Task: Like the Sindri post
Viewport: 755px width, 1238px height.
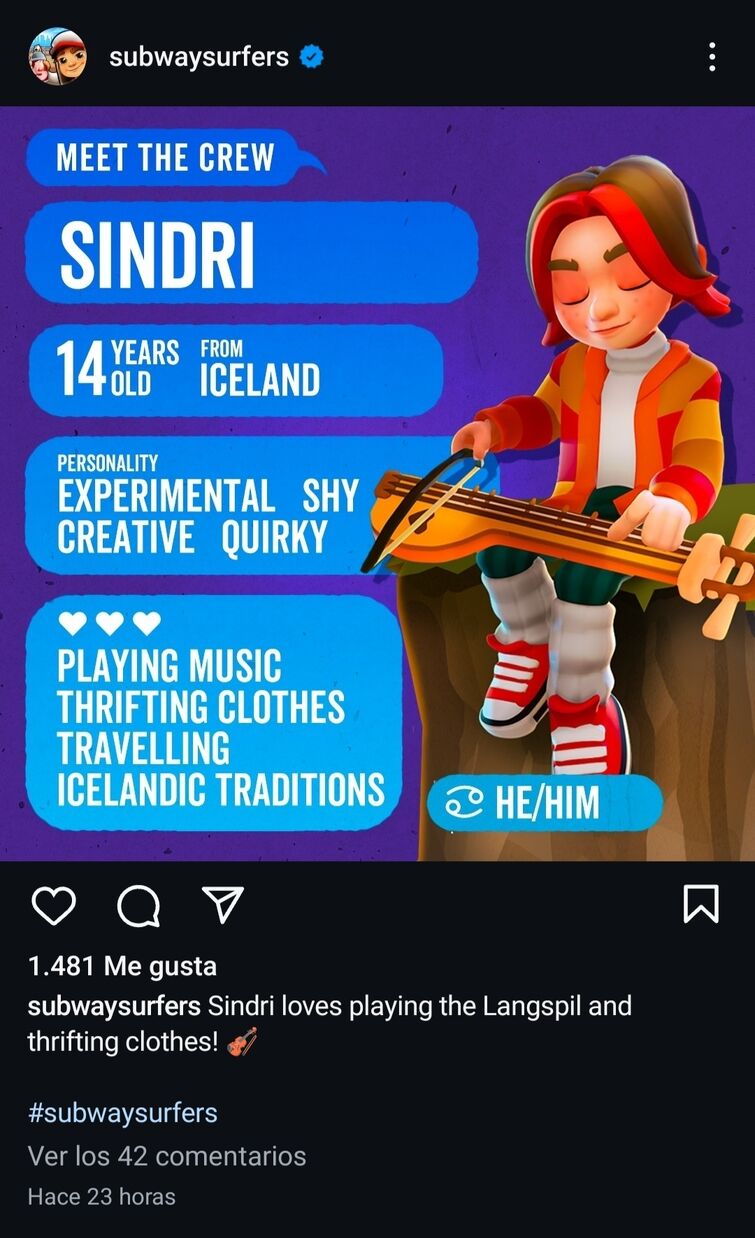Action: pos(53,905)
